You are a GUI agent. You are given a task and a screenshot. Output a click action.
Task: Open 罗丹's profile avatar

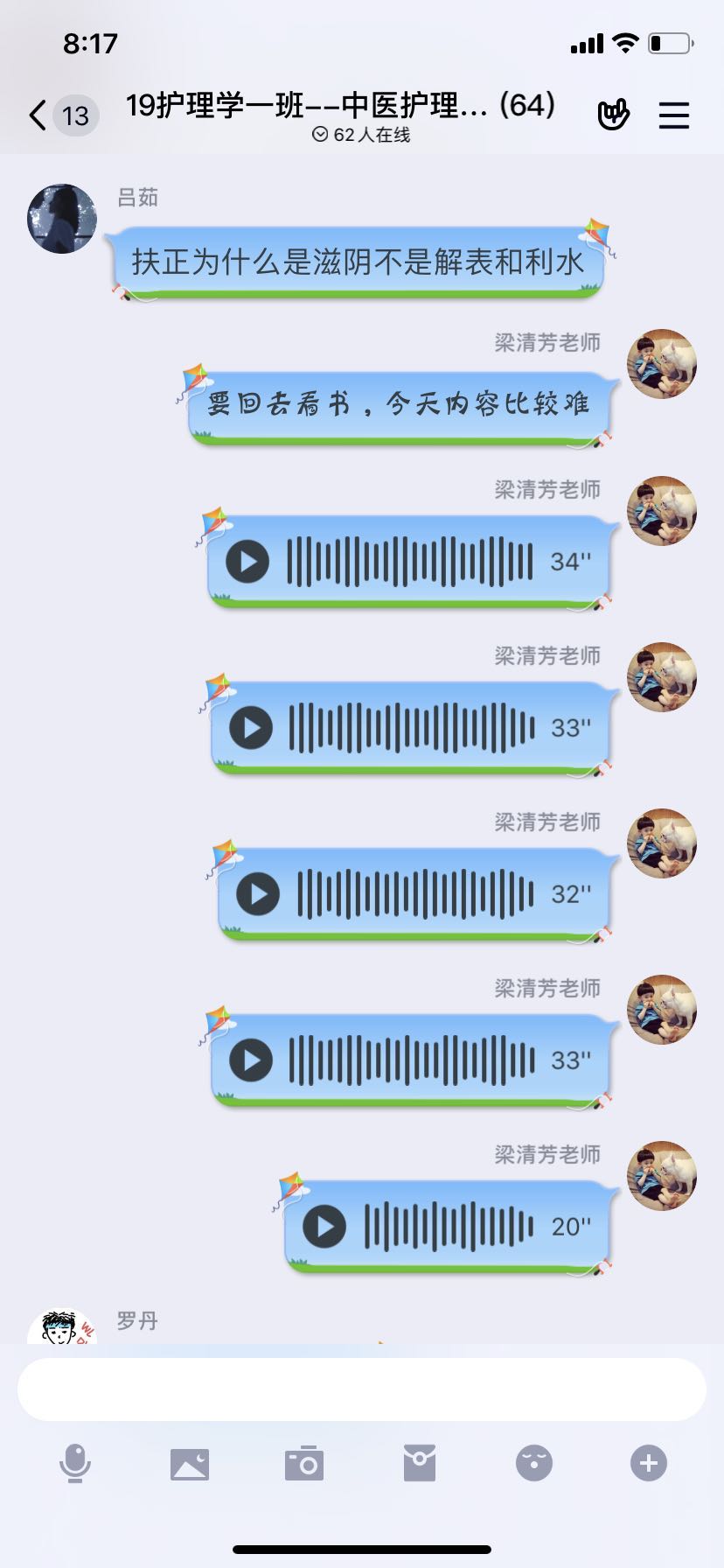click(62, 1328)
